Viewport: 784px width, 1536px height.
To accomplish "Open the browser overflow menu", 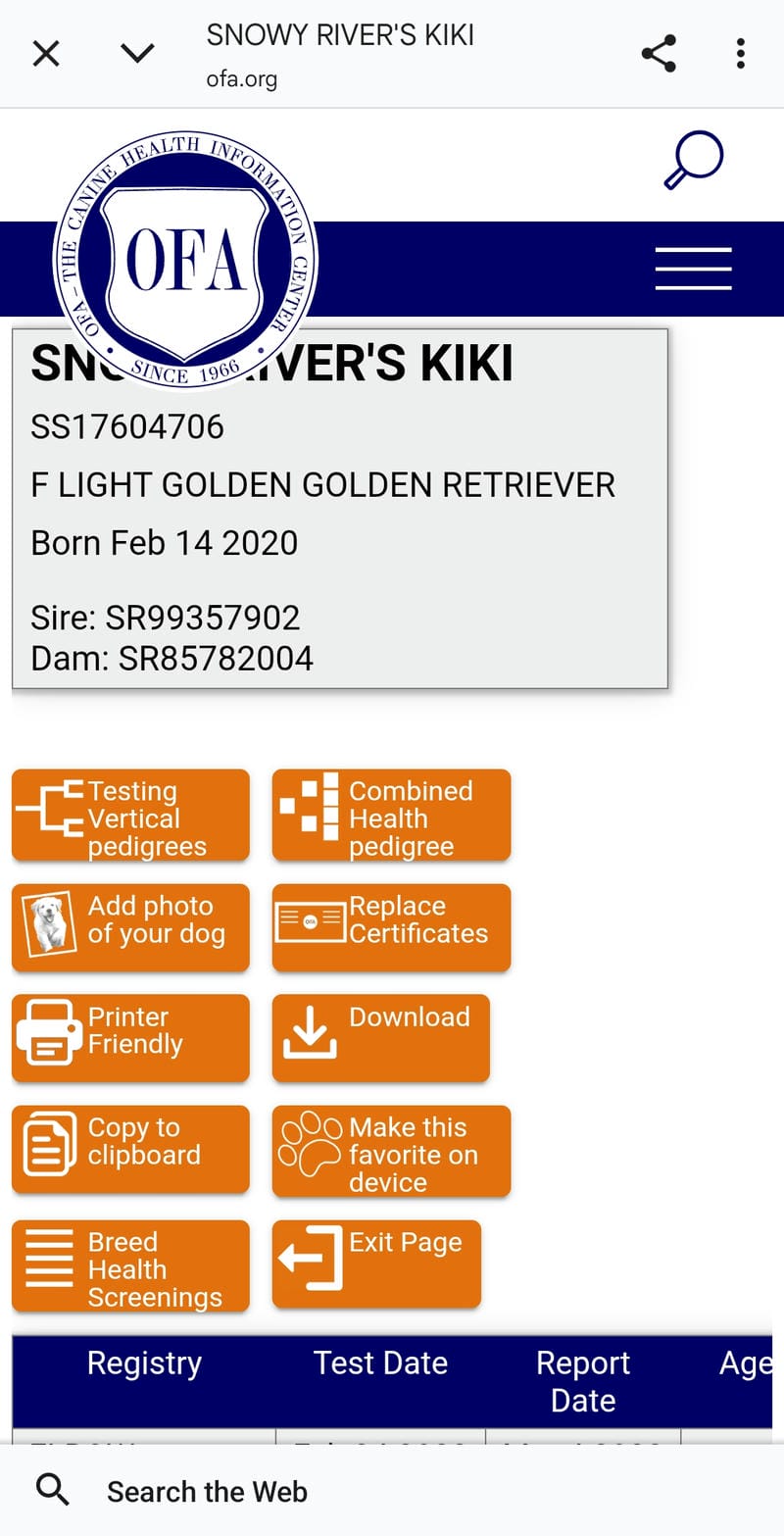I will [x=740, y=54].
